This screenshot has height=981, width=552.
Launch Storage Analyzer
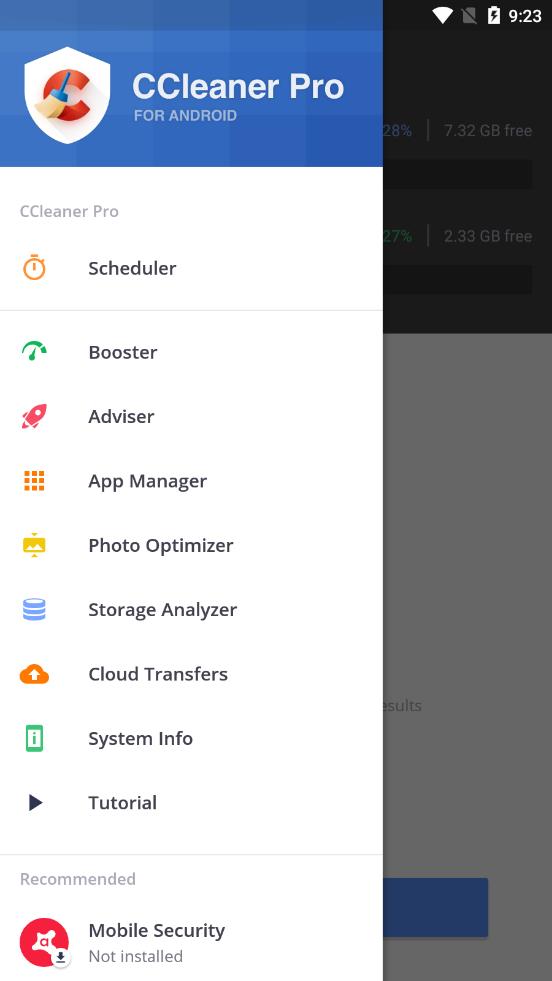192,610
